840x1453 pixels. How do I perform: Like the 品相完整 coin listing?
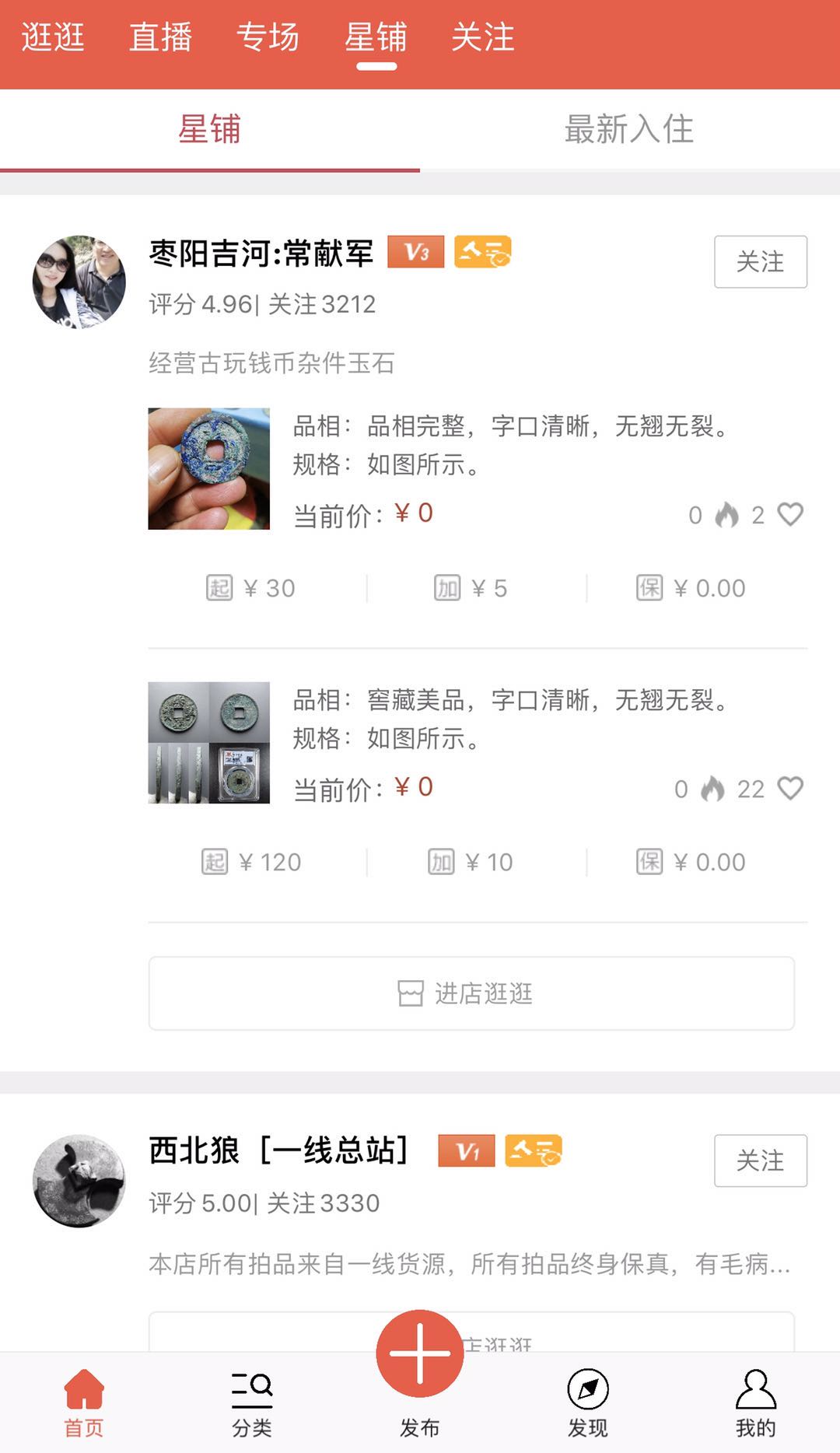point(790,514)
